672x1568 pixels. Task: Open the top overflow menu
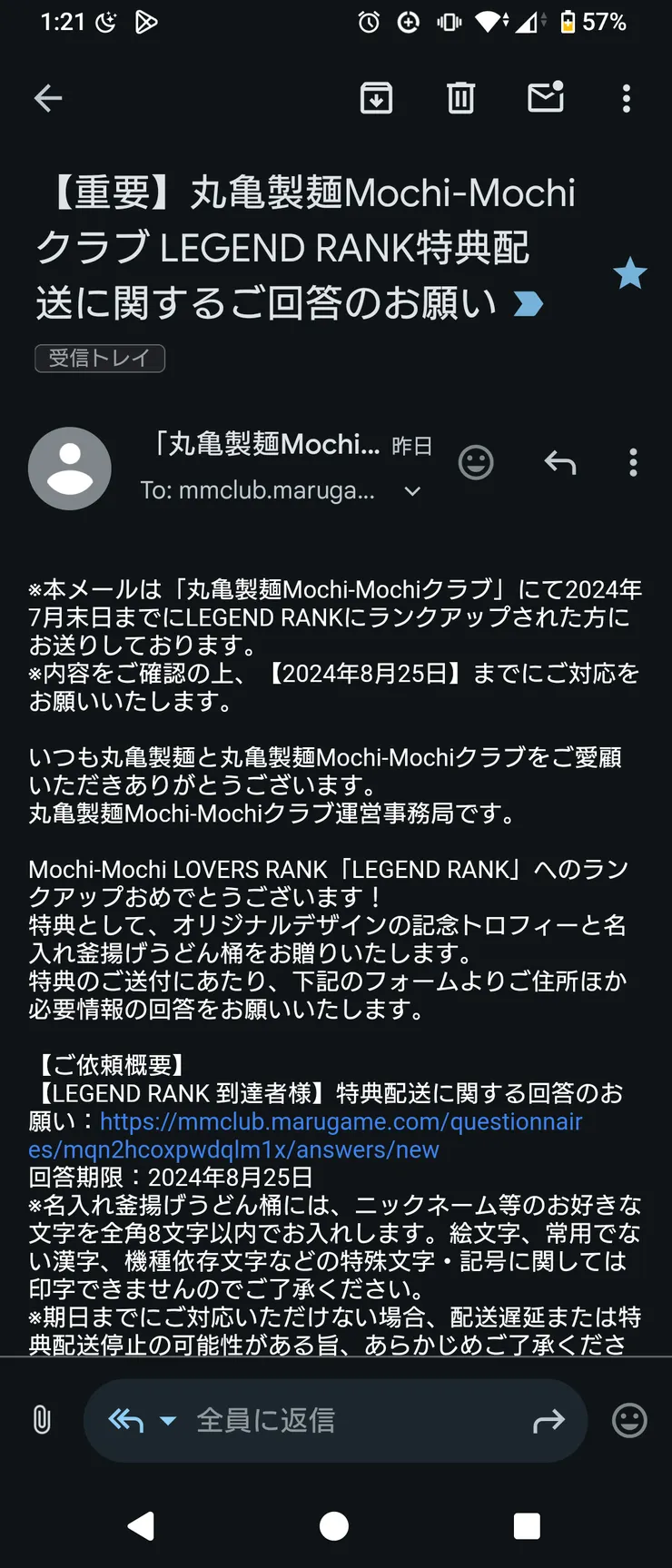pos(627,98)
